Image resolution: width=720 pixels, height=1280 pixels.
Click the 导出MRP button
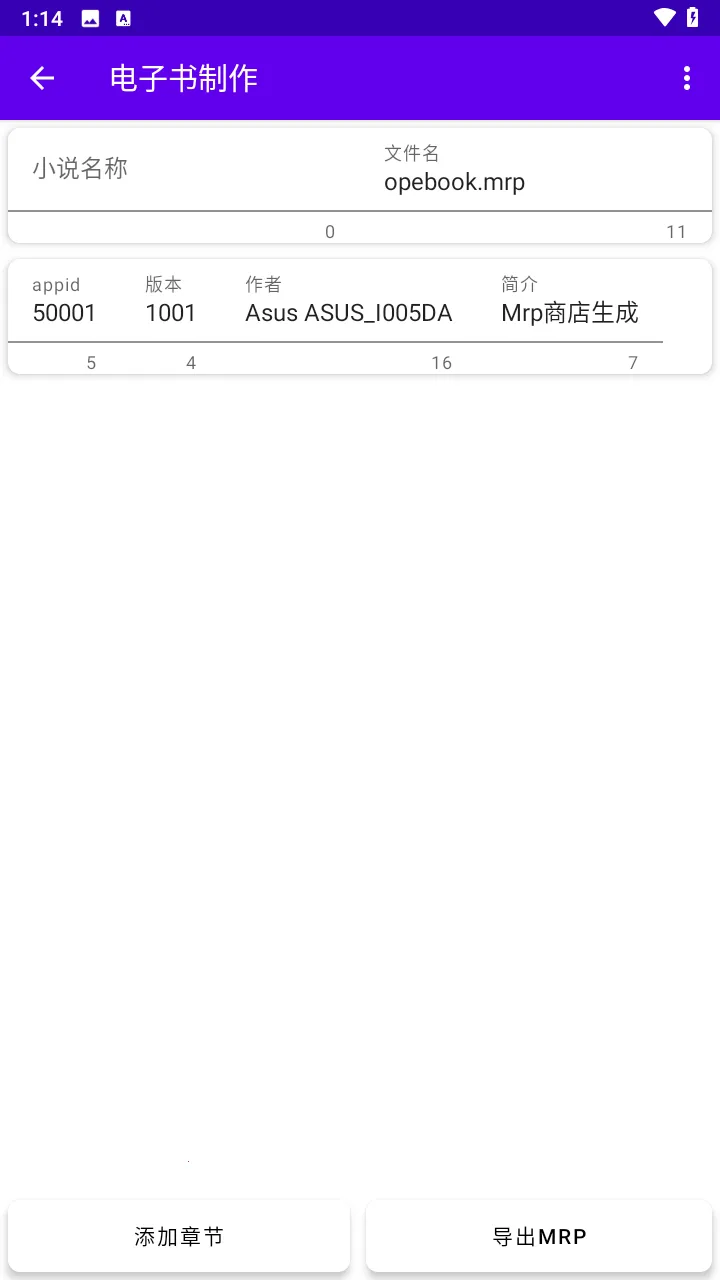539,1236
